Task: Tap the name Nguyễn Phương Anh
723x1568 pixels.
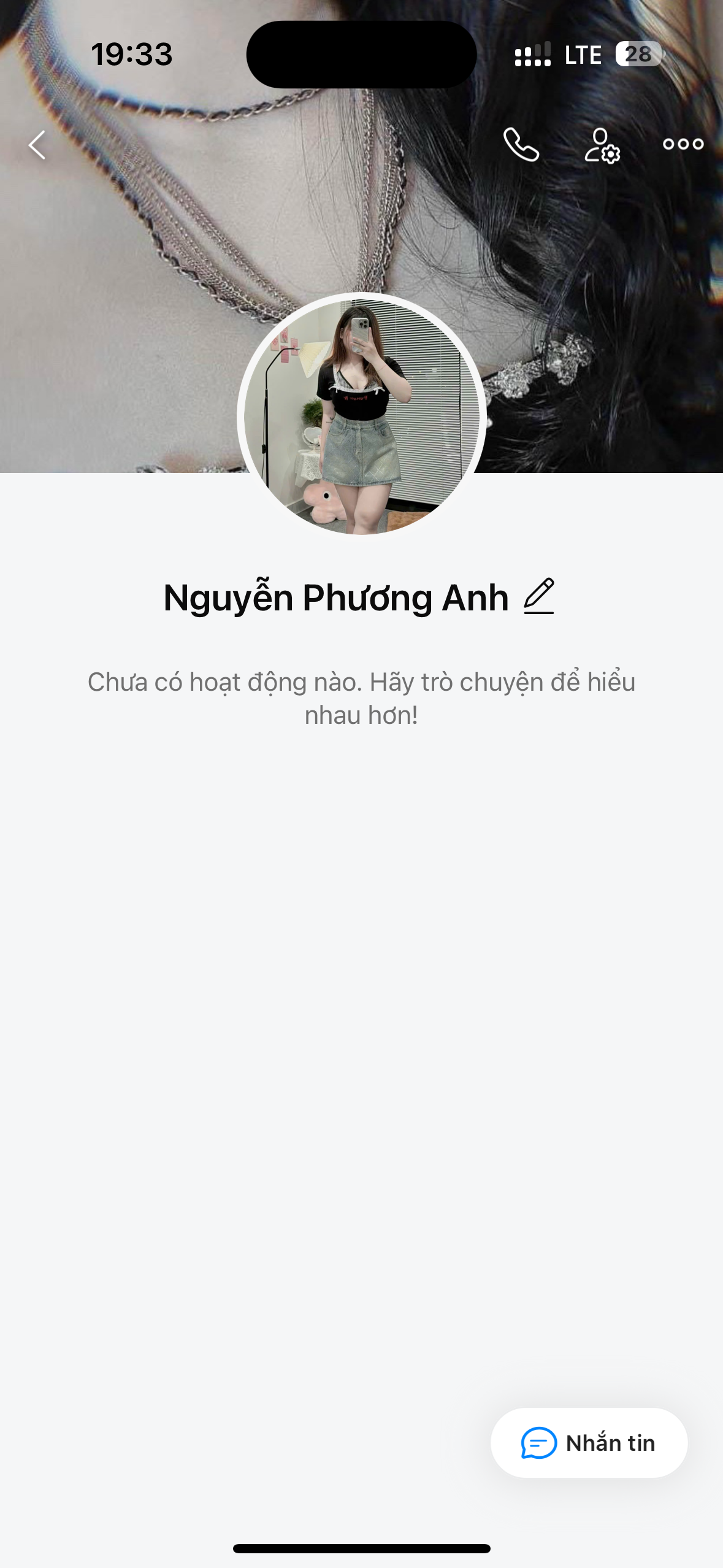Action: 335,598
